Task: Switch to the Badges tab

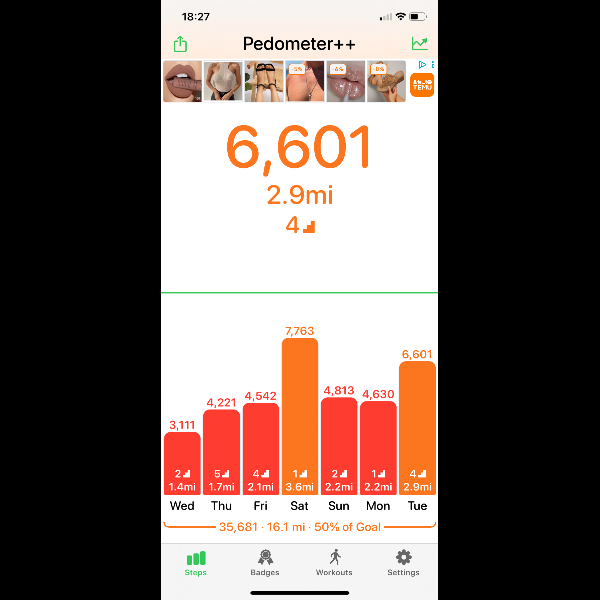Action: tap(265, 562)
